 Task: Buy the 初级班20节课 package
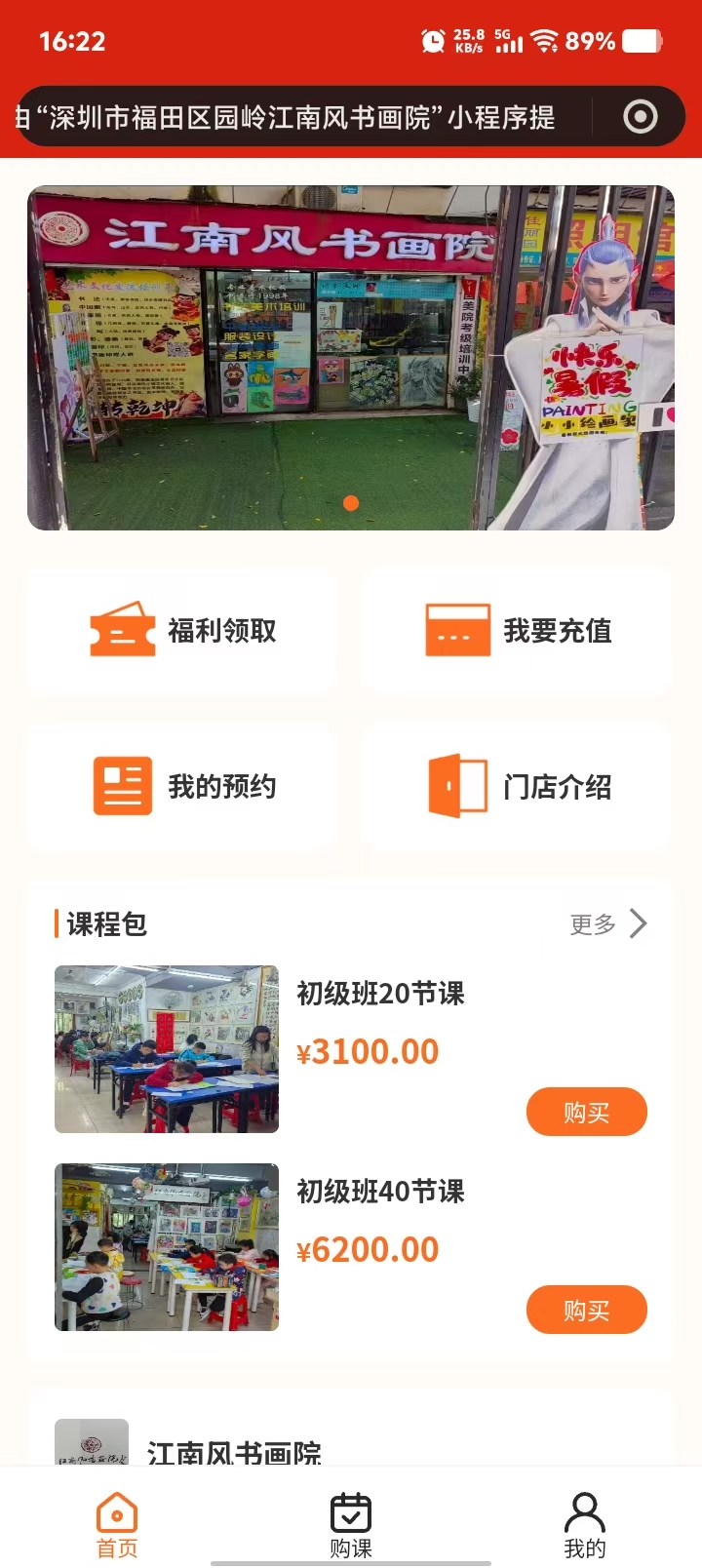pos(586,1112)
